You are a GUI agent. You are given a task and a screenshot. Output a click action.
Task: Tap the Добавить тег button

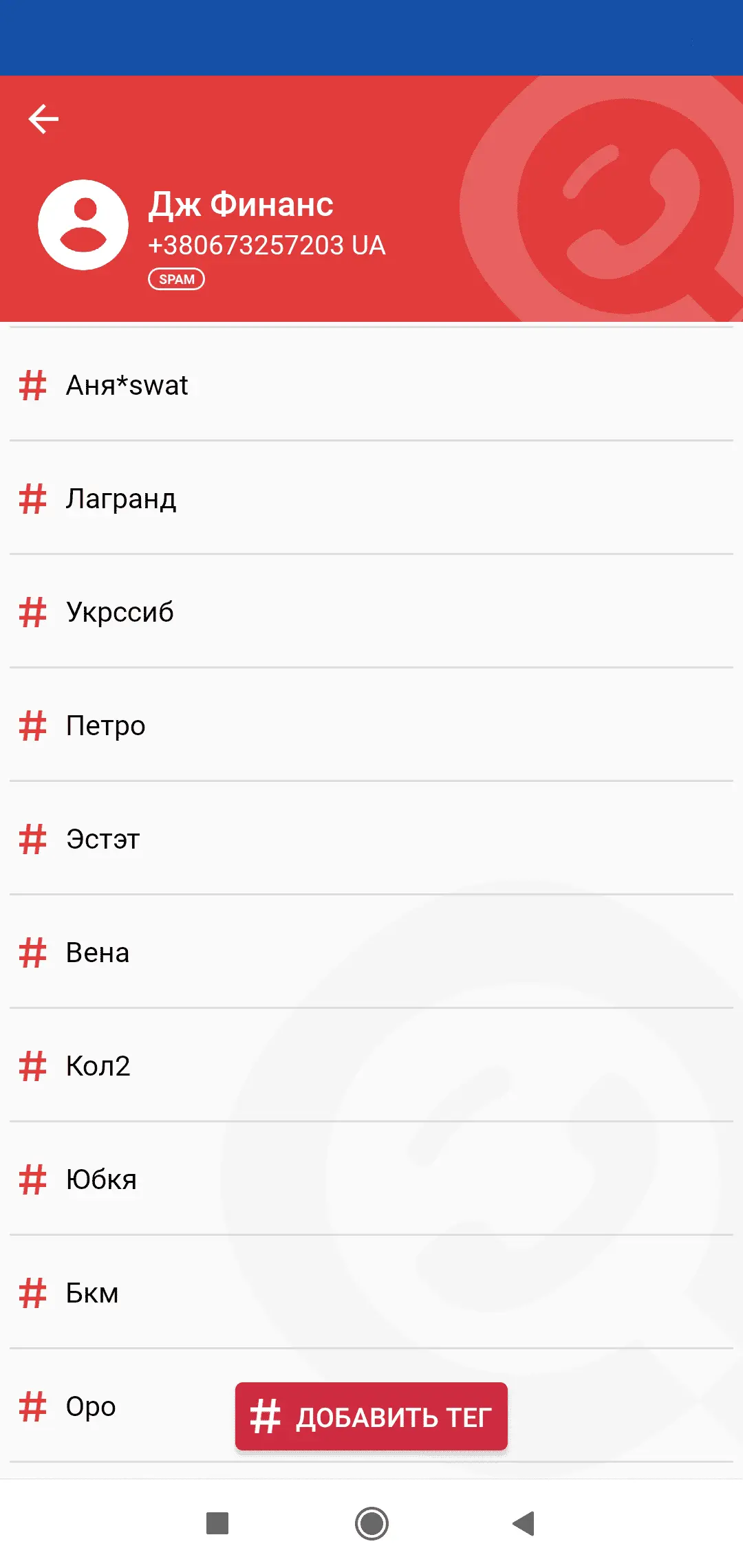point(371,1417)
